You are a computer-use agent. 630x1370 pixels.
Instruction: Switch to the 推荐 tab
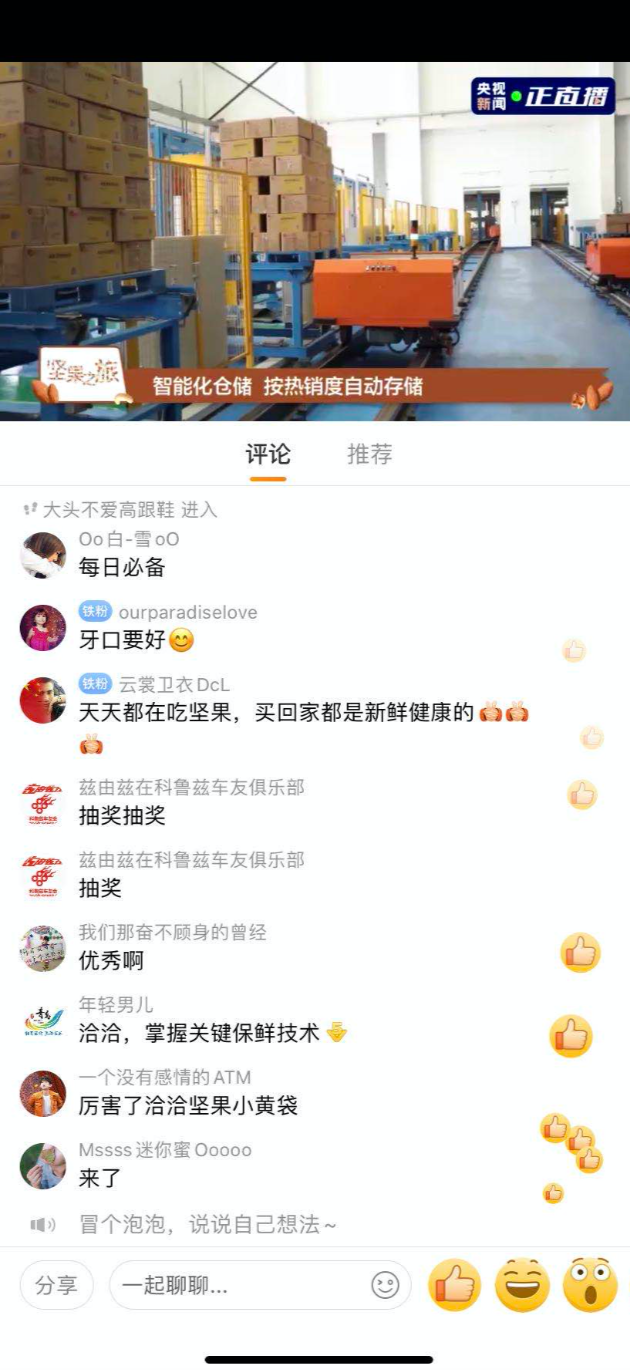click(369, 454)
